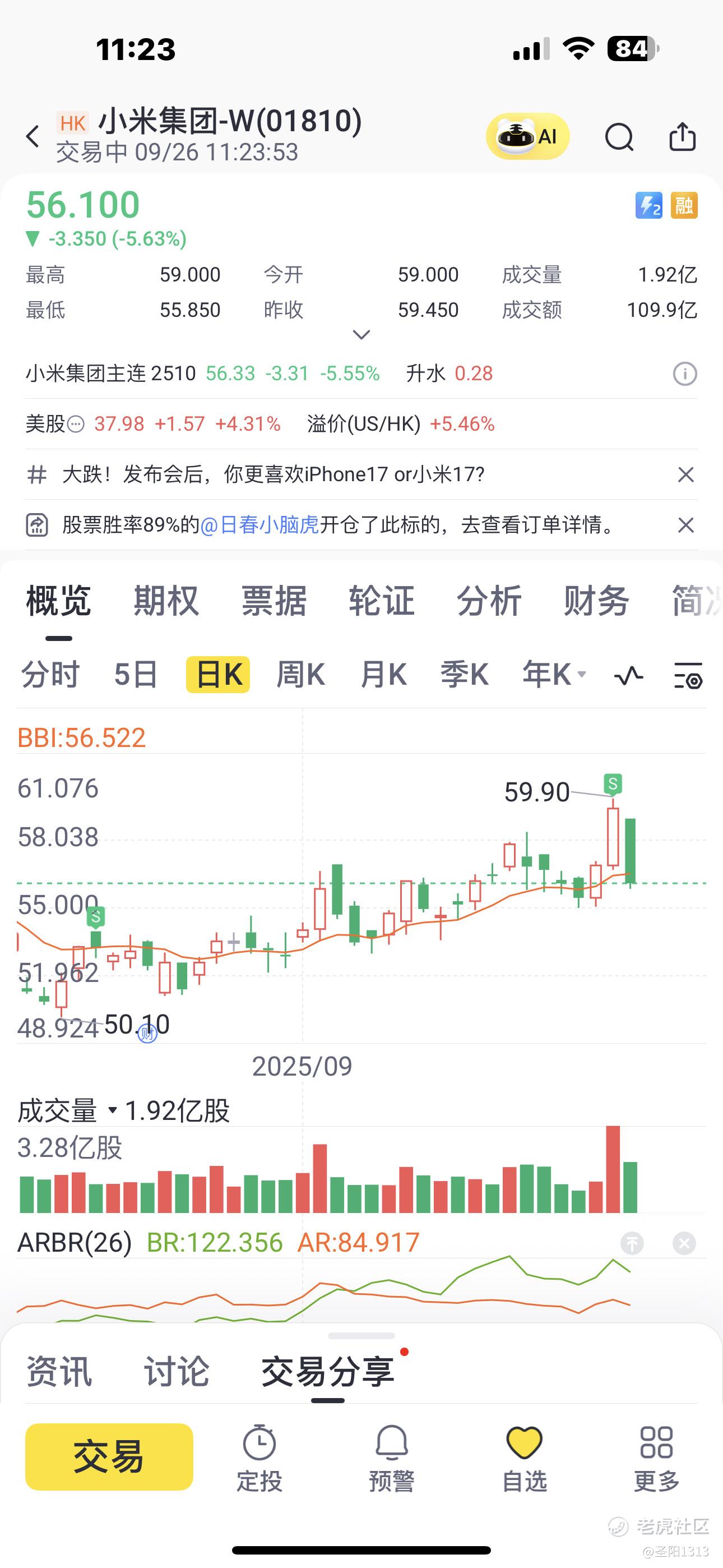The image size is (723, 1568).
Task: Switch to the 分析 tab
Action: tap(489, 601)
